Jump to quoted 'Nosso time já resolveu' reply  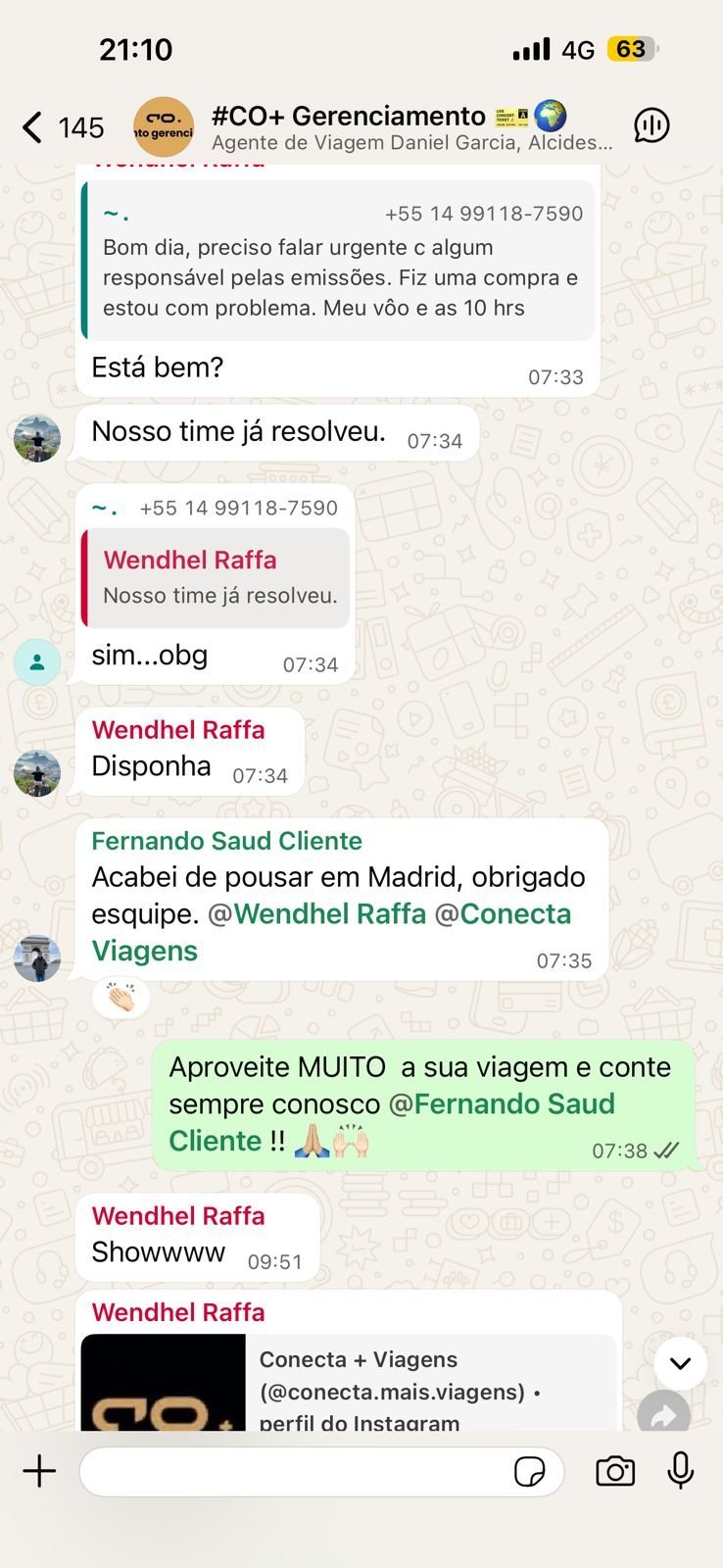(x=216, y=578)
